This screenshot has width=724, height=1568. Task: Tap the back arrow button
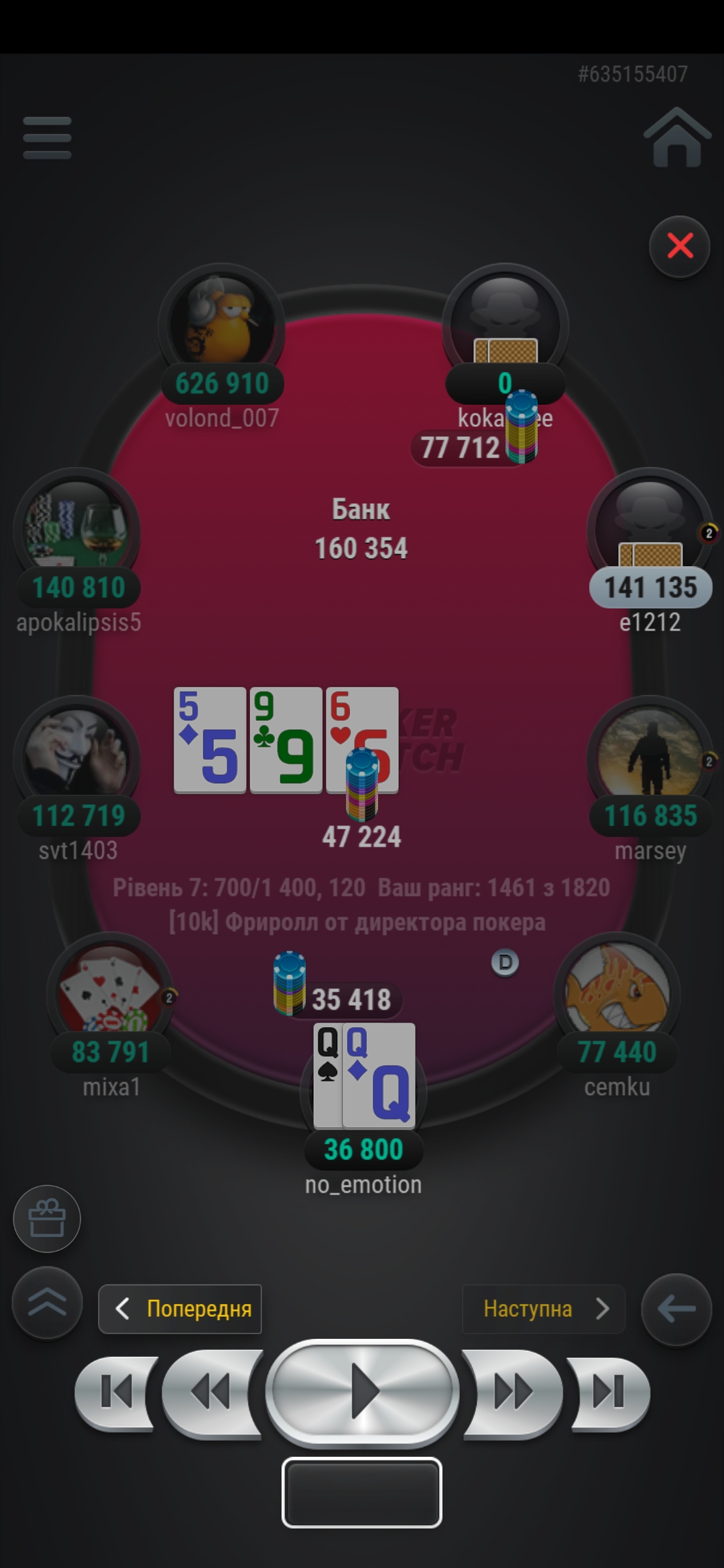[x=676, y=1309]
